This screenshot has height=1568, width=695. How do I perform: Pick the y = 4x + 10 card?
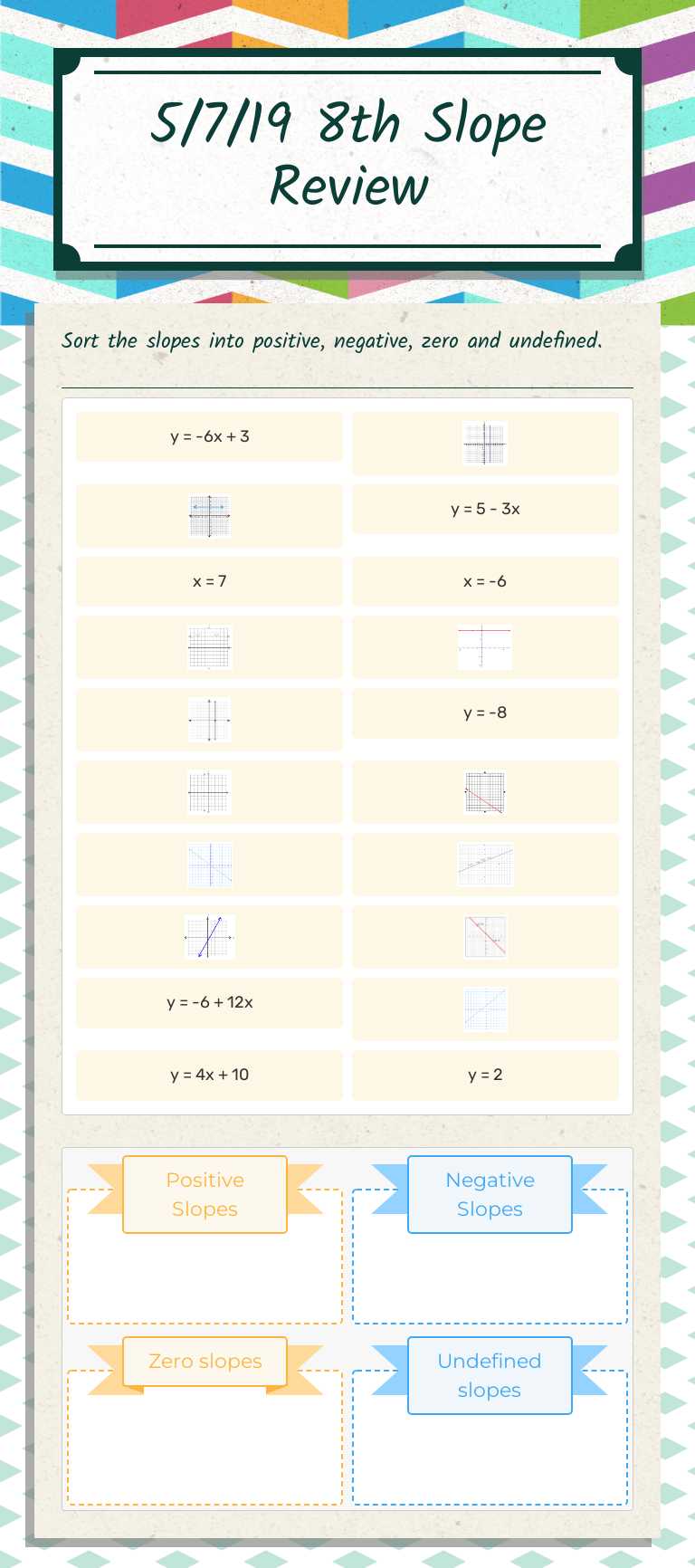point(209,1075)
